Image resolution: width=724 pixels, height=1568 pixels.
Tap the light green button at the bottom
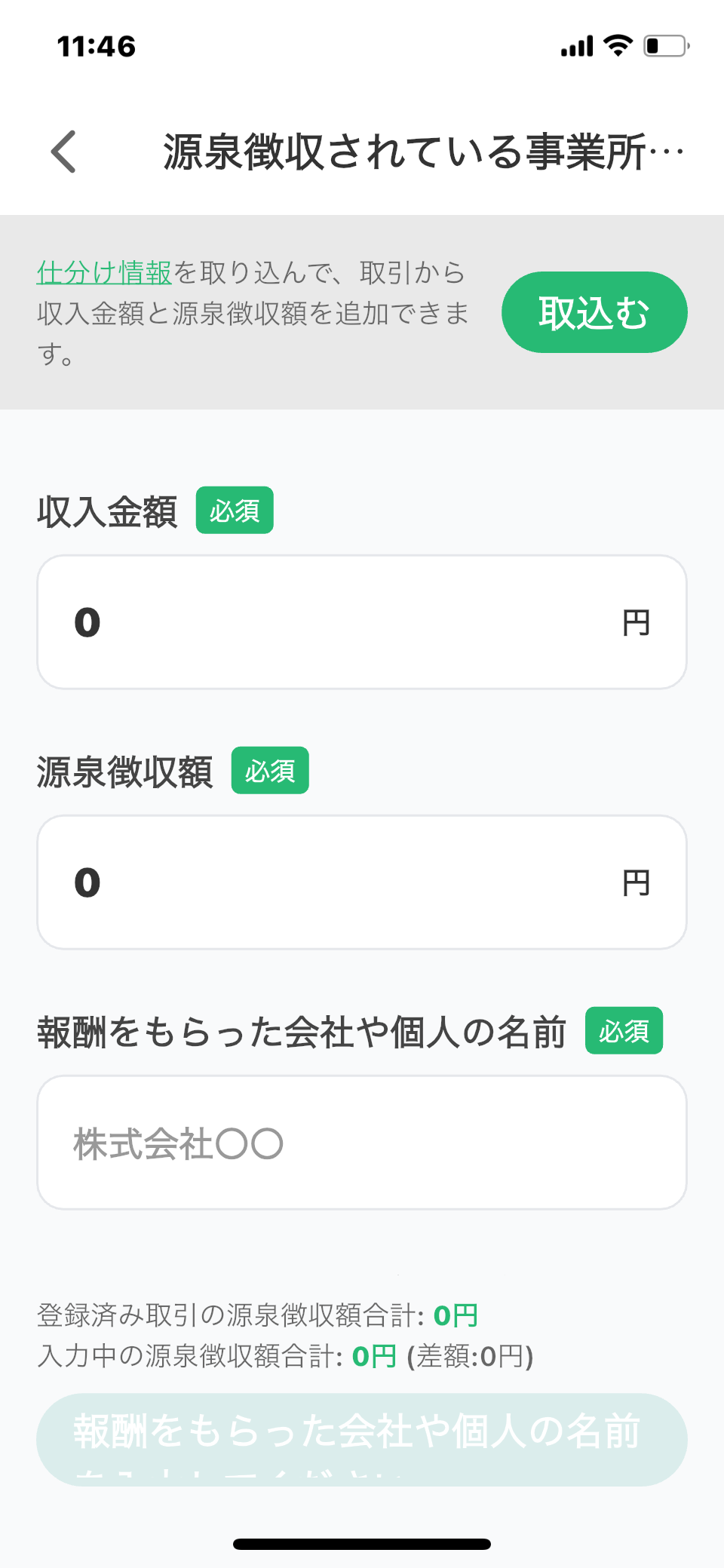[x=361, y=1438]
